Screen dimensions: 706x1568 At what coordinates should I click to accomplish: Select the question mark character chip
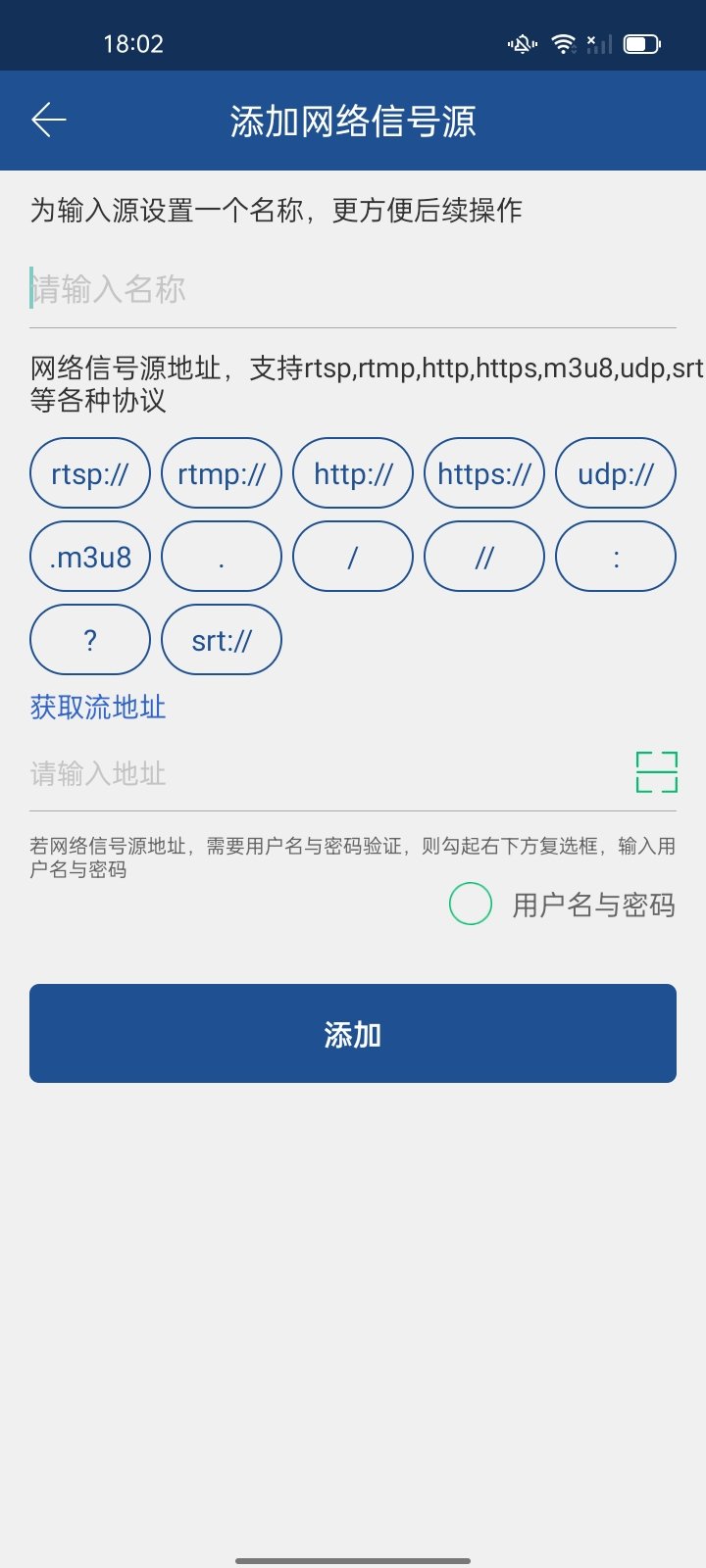tap(89, 639)
